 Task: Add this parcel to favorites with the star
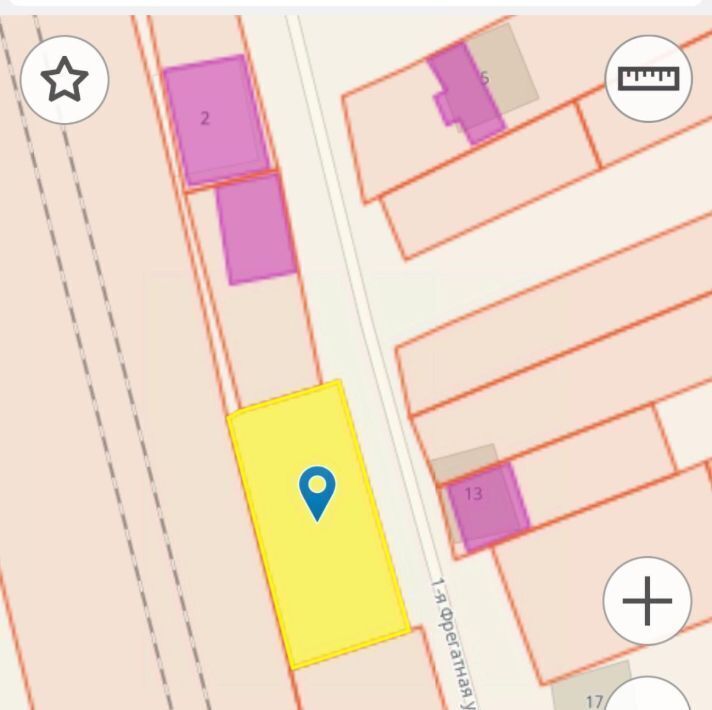(x=65, y=79)
